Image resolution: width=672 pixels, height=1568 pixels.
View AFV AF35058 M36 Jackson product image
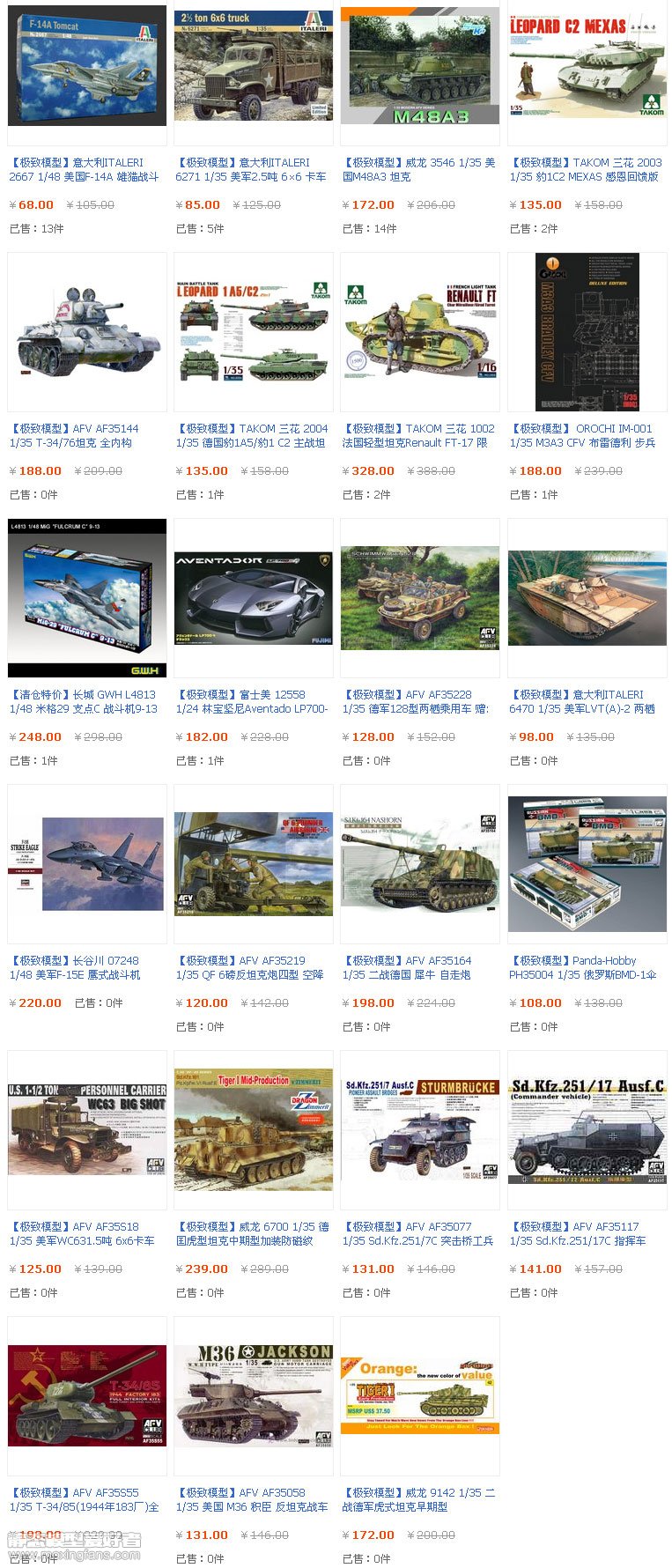[x=254, y=1396]
